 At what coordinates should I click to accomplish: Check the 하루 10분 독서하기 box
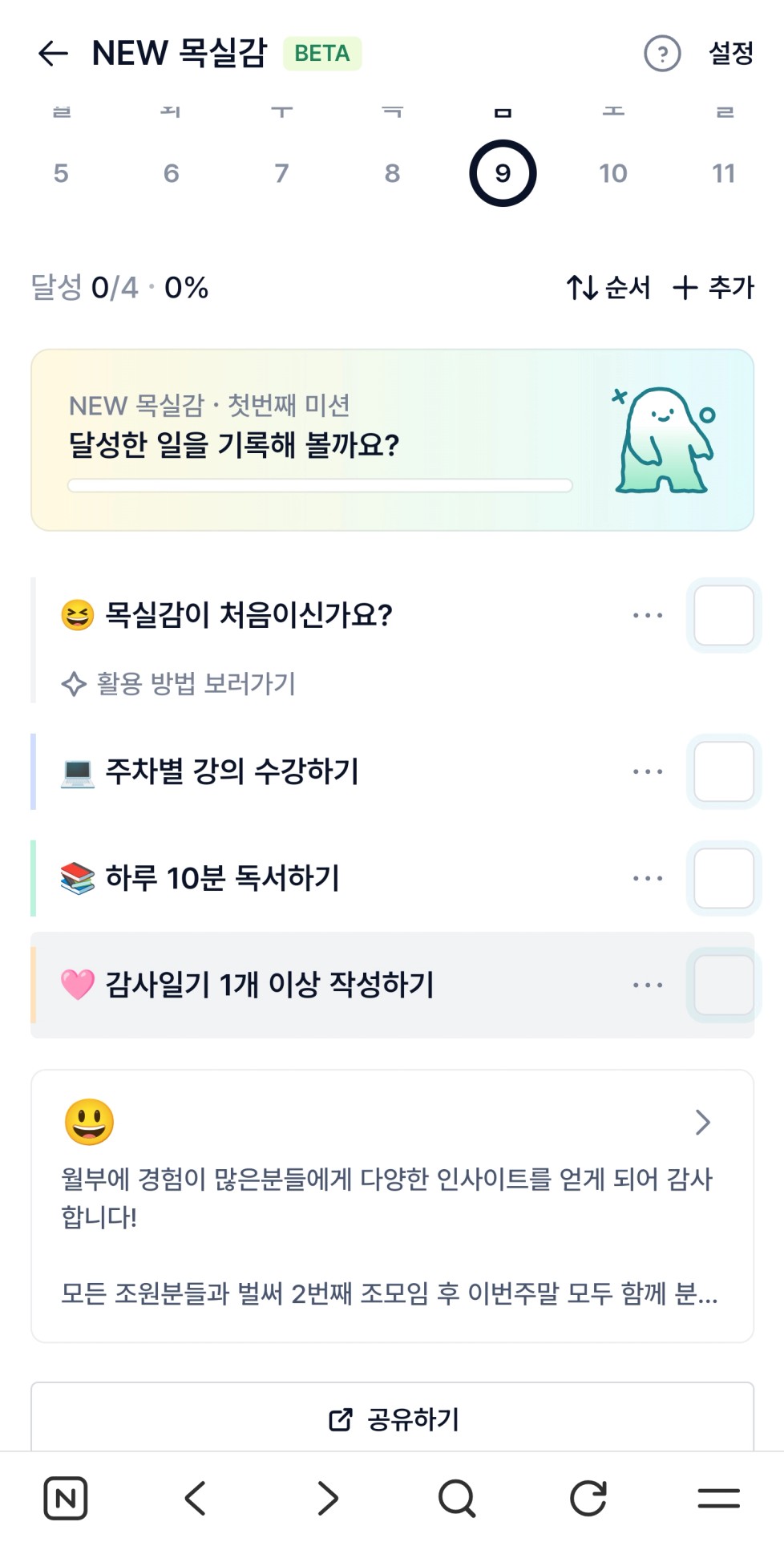tap(723, 878)
